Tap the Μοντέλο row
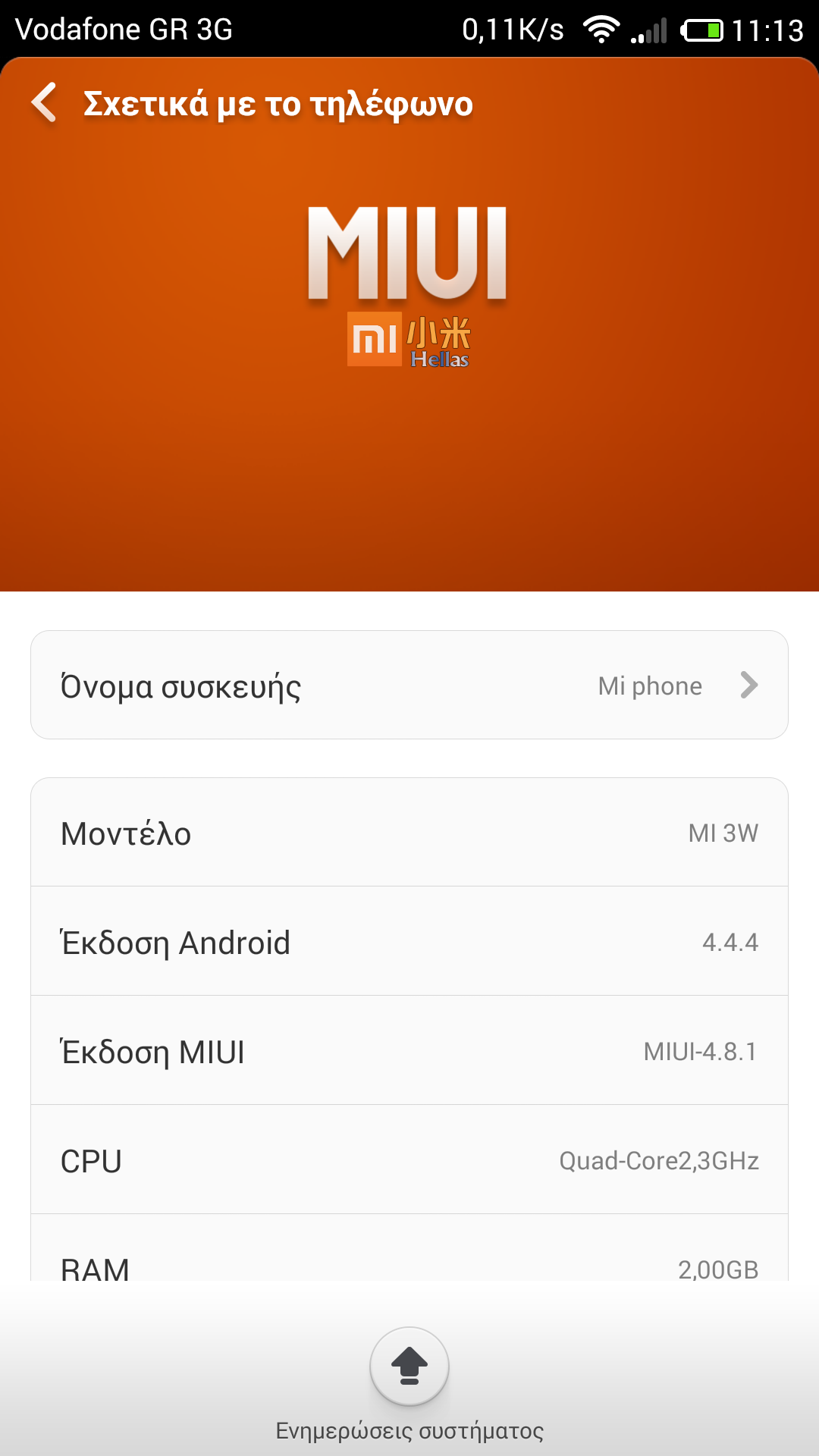The image size is (819, 1456). (409, 833)
